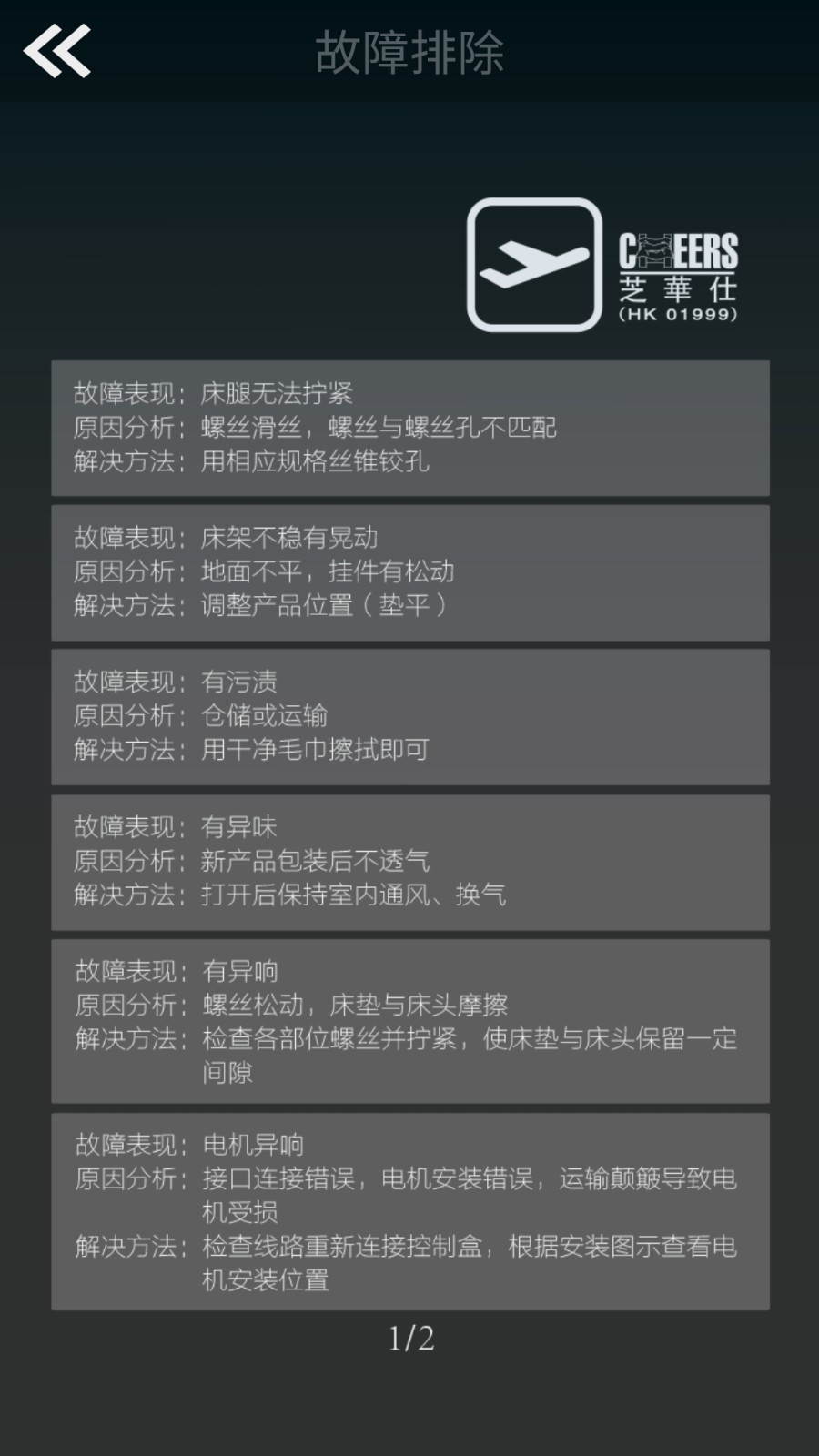Viewport: 819px width, 1456px height.
Task: Click the 有异味 troubleshooting entry
Action: [x=409, y=862]
